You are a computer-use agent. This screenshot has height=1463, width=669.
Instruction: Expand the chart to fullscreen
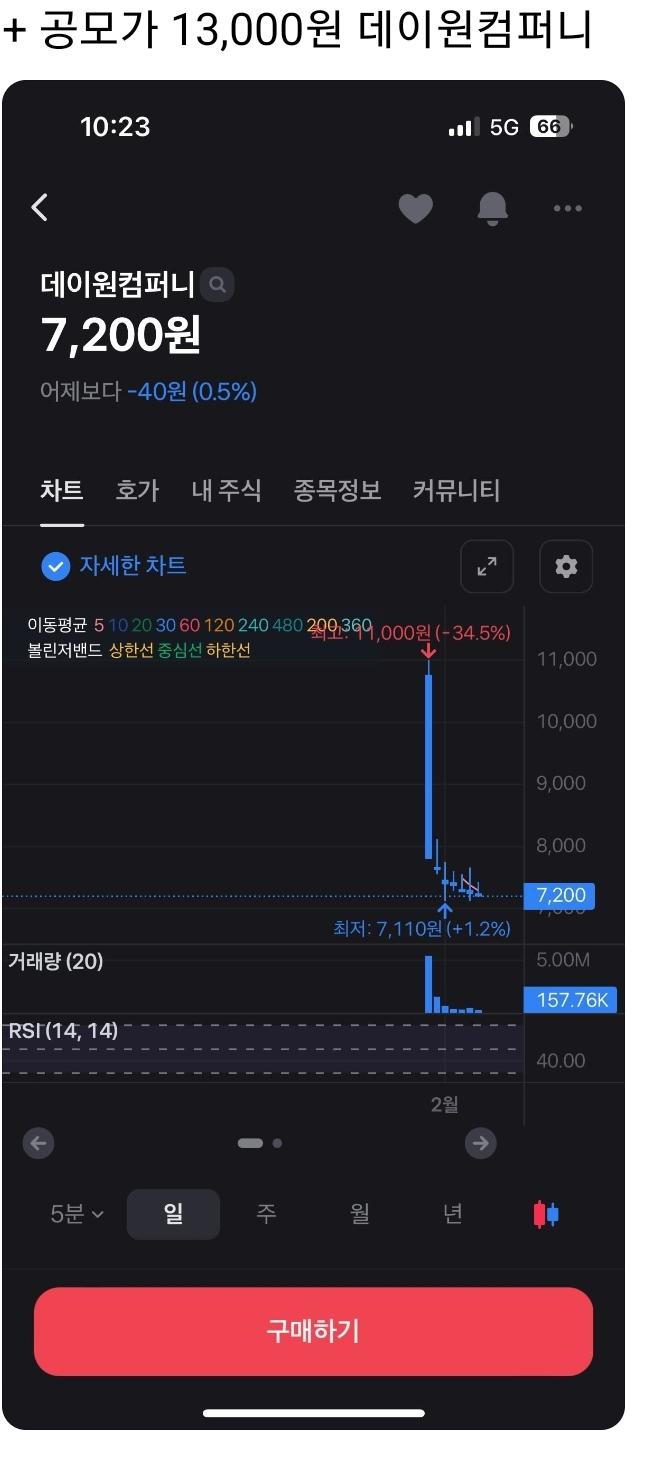click(x=487, y=566)
